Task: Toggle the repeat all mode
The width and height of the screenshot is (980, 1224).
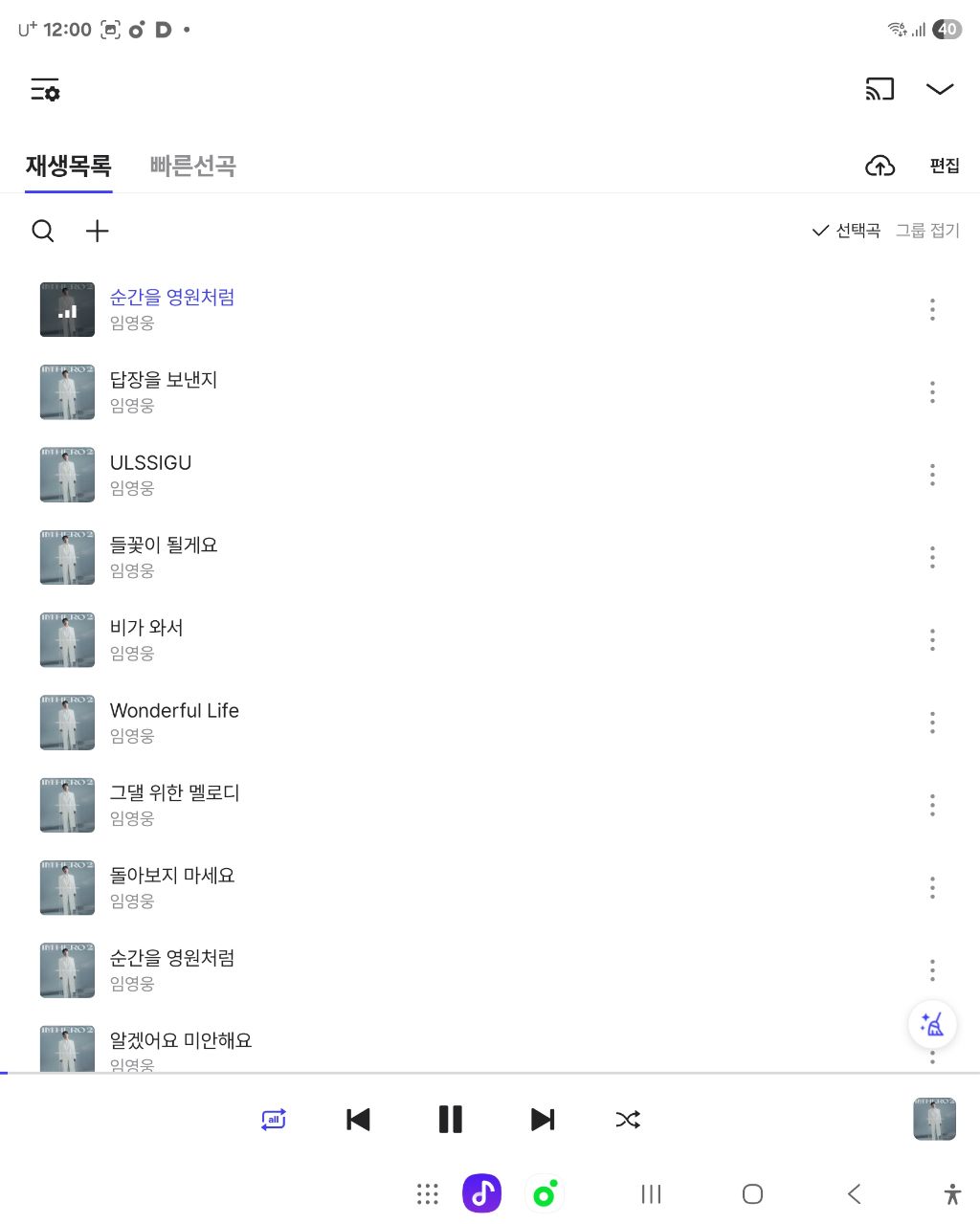Action: 274,1119
